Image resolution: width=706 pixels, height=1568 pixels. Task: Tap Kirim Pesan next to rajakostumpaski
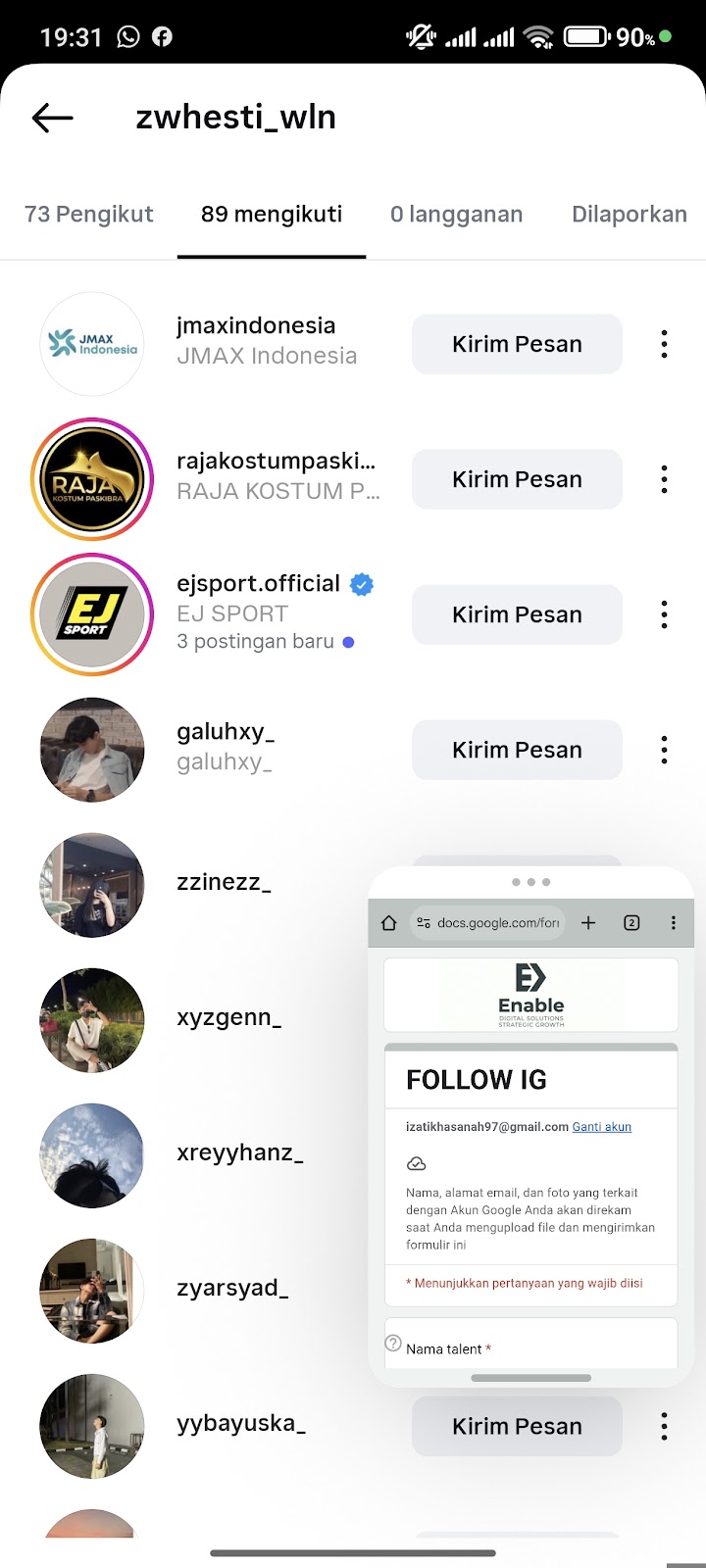coord(517,479)
